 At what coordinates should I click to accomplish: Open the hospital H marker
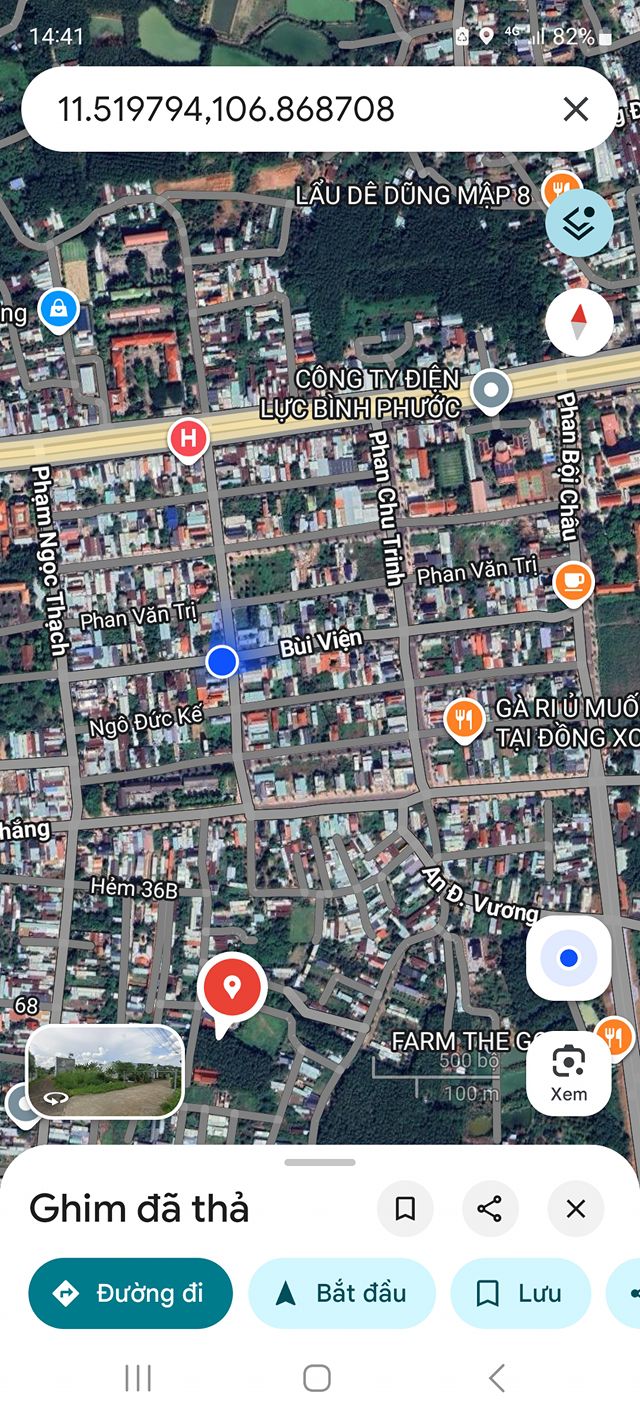(188, 438)
